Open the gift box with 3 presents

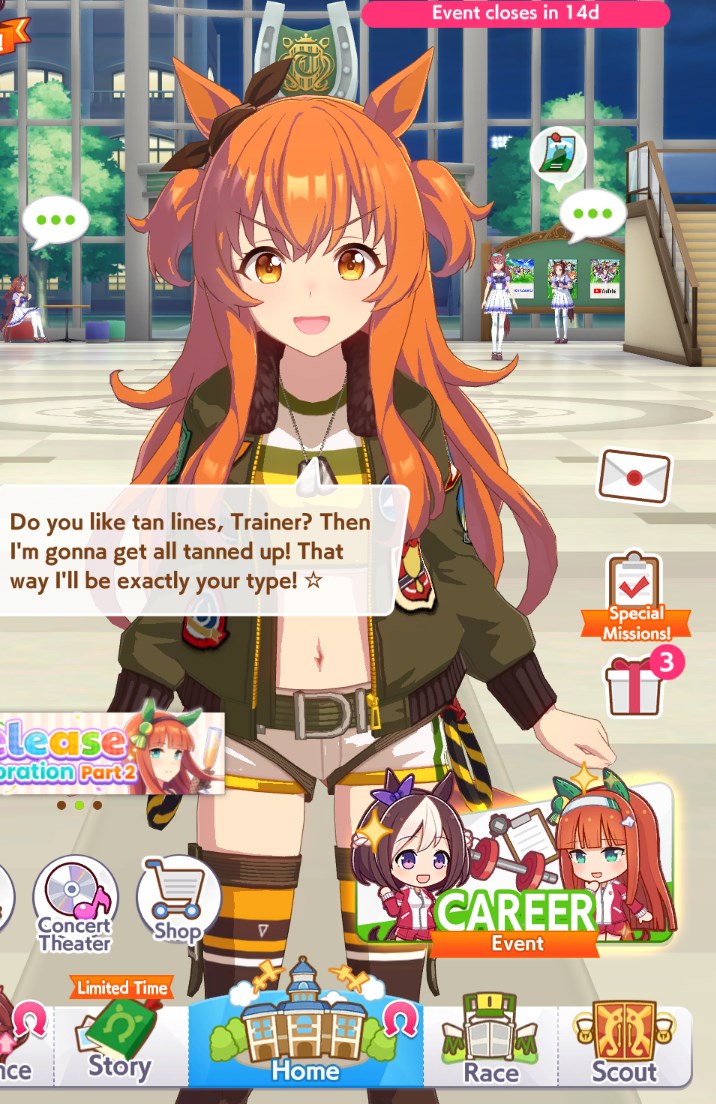click(634, 685)
